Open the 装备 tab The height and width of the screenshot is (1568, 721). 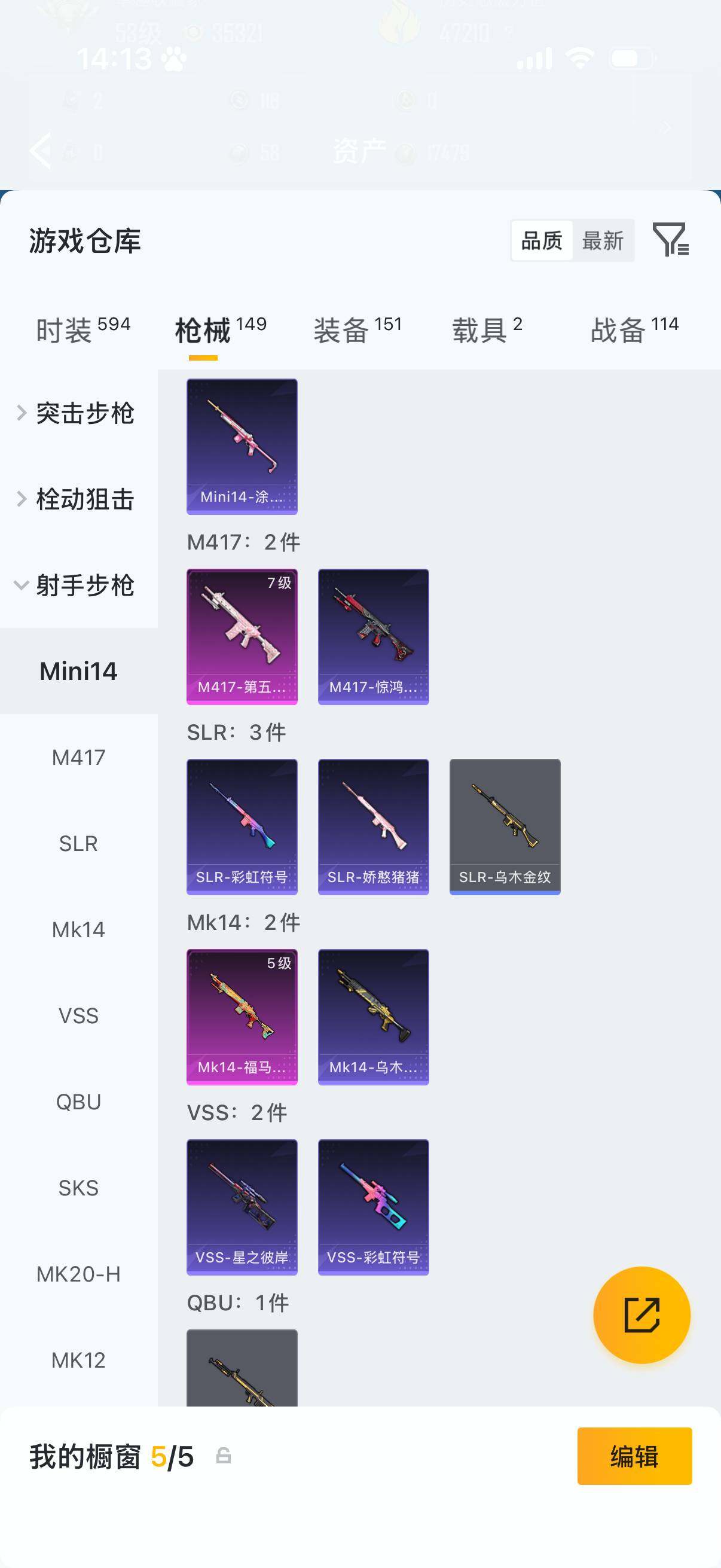click(x=343, y=327)
